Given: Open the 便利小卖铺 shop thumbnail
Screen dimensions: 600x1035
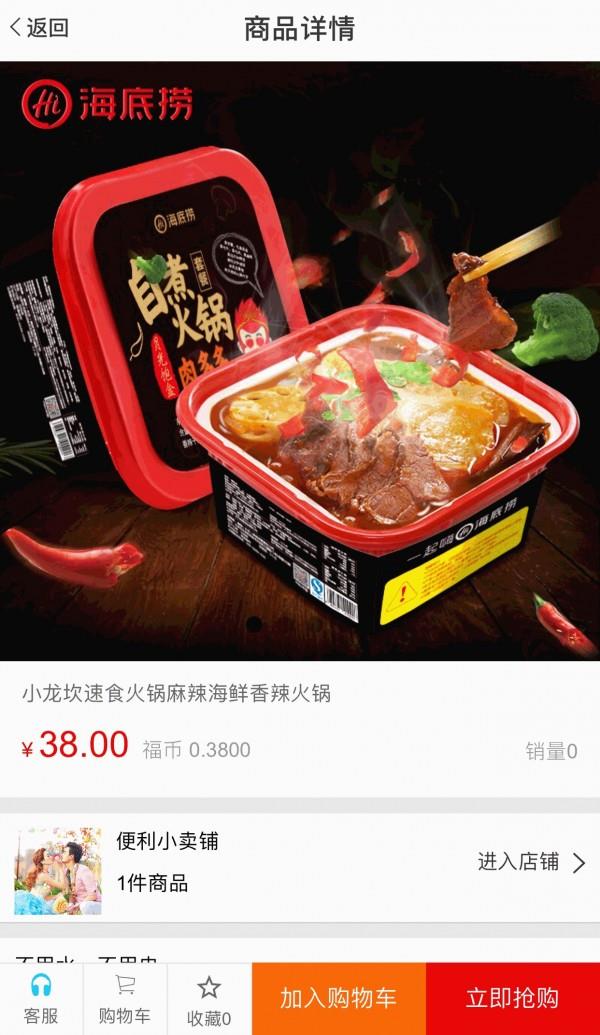Looking at the screenshot, I should pyautogui.click(x=58, y=870).
